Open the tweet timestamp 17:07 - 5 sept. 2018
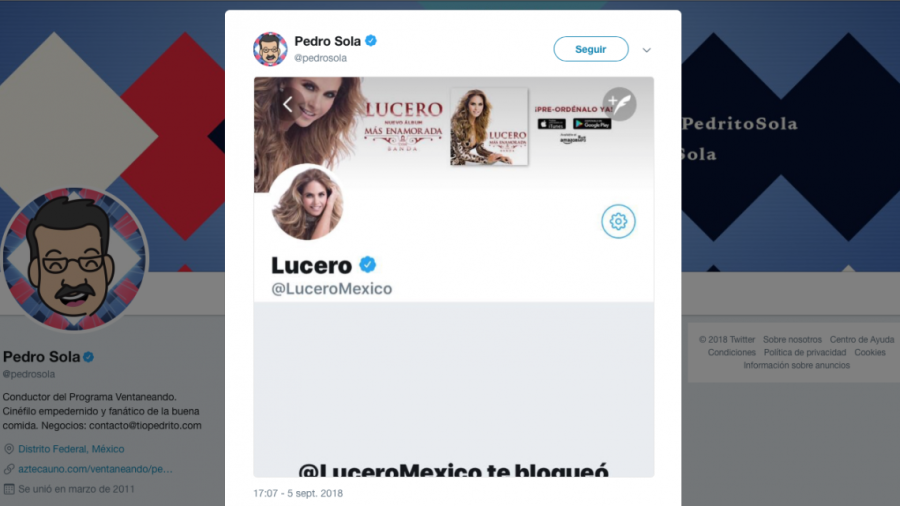This screenshot has width=900, height=506. click(x=298, y=493)
